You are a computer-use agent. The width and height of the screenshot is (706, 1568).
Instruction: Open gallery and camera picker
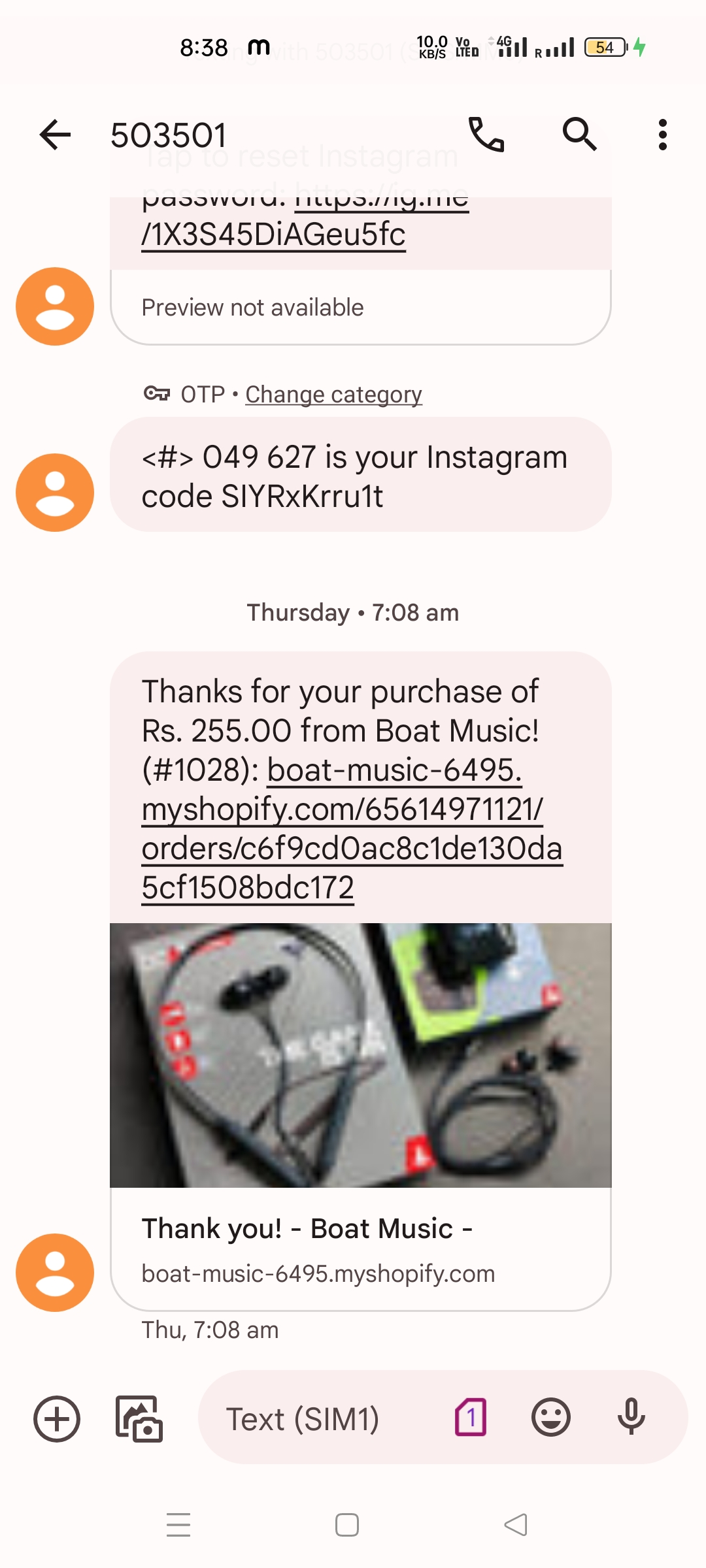click(x=139, y=1418)
